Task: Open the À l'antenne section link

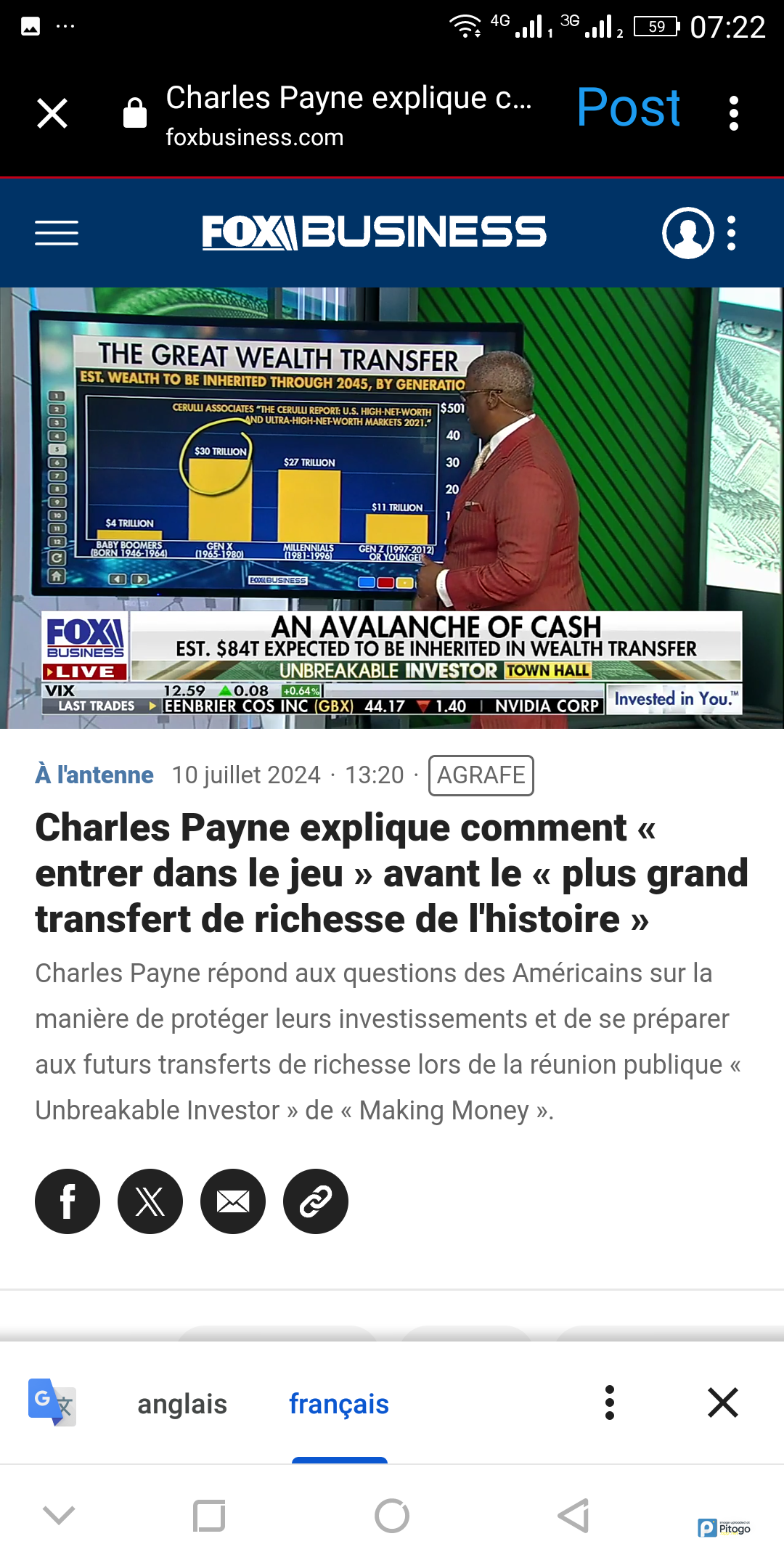Action: [x=94, y=775]
